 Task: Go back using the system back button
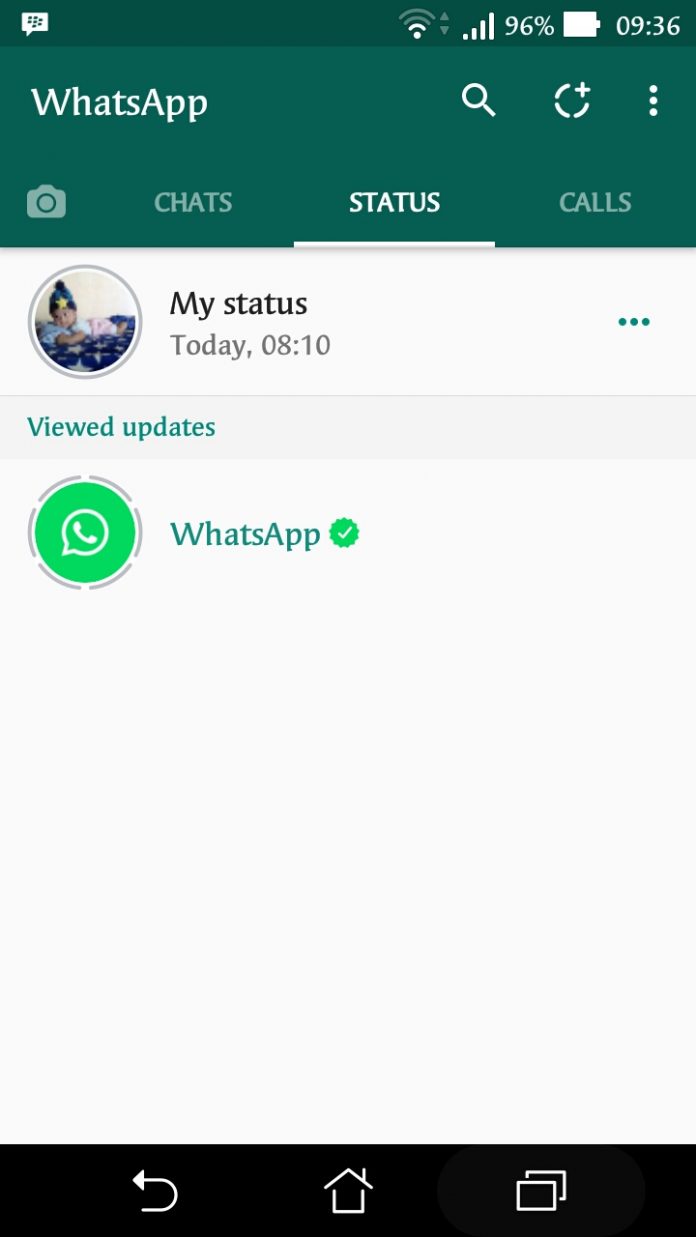point(155,1191)
